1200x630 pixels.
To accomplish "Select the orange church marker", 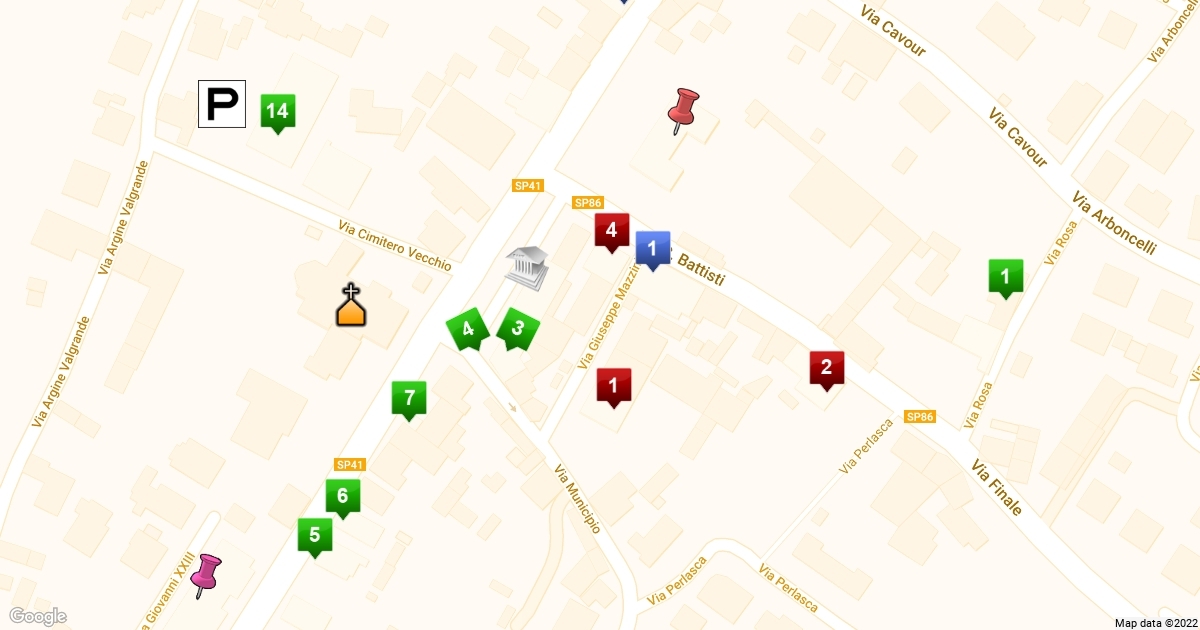I will (x=351, y=306).
